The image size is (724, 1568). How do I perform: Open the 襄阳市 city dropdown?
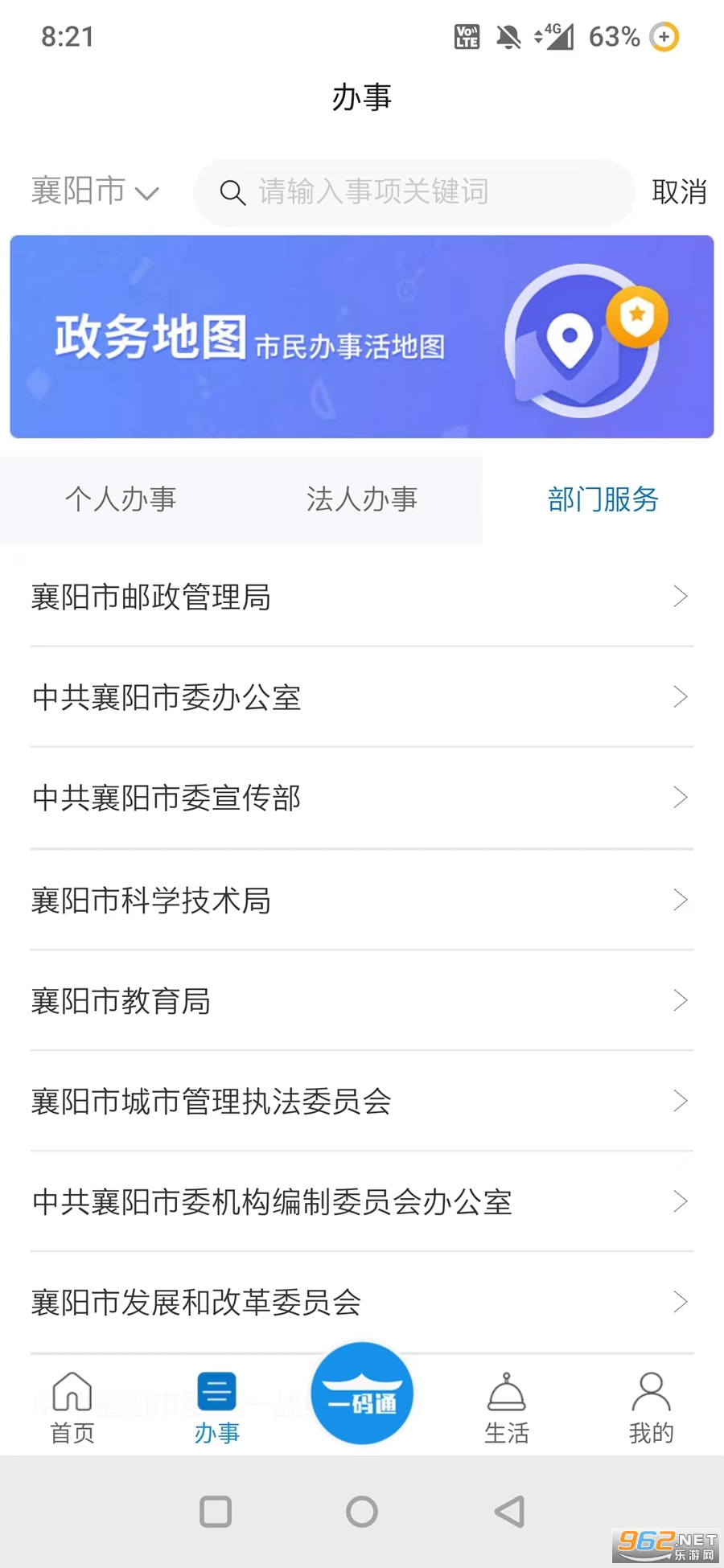[x=95, y=191]
